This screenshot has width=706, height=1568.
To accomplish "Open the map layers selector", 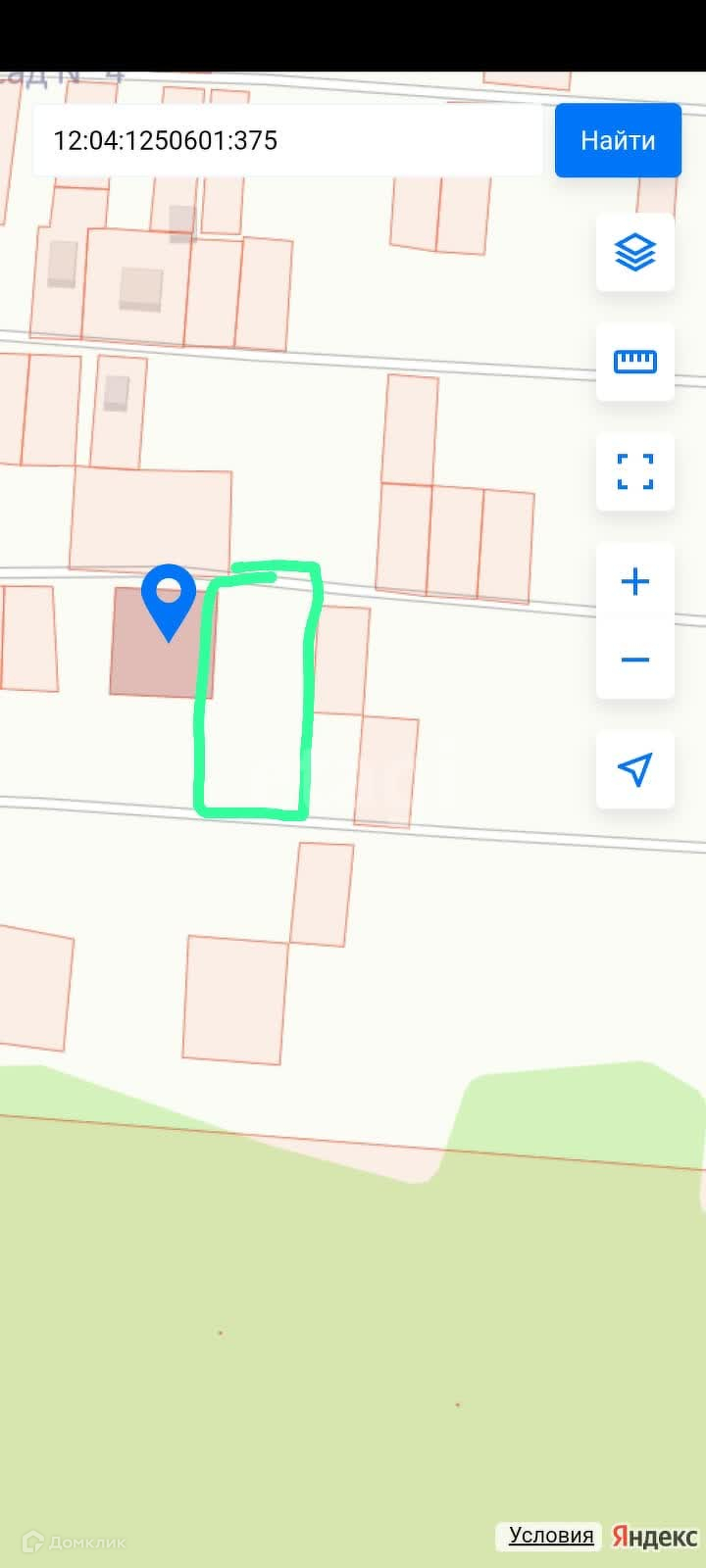I will point(635,253).
